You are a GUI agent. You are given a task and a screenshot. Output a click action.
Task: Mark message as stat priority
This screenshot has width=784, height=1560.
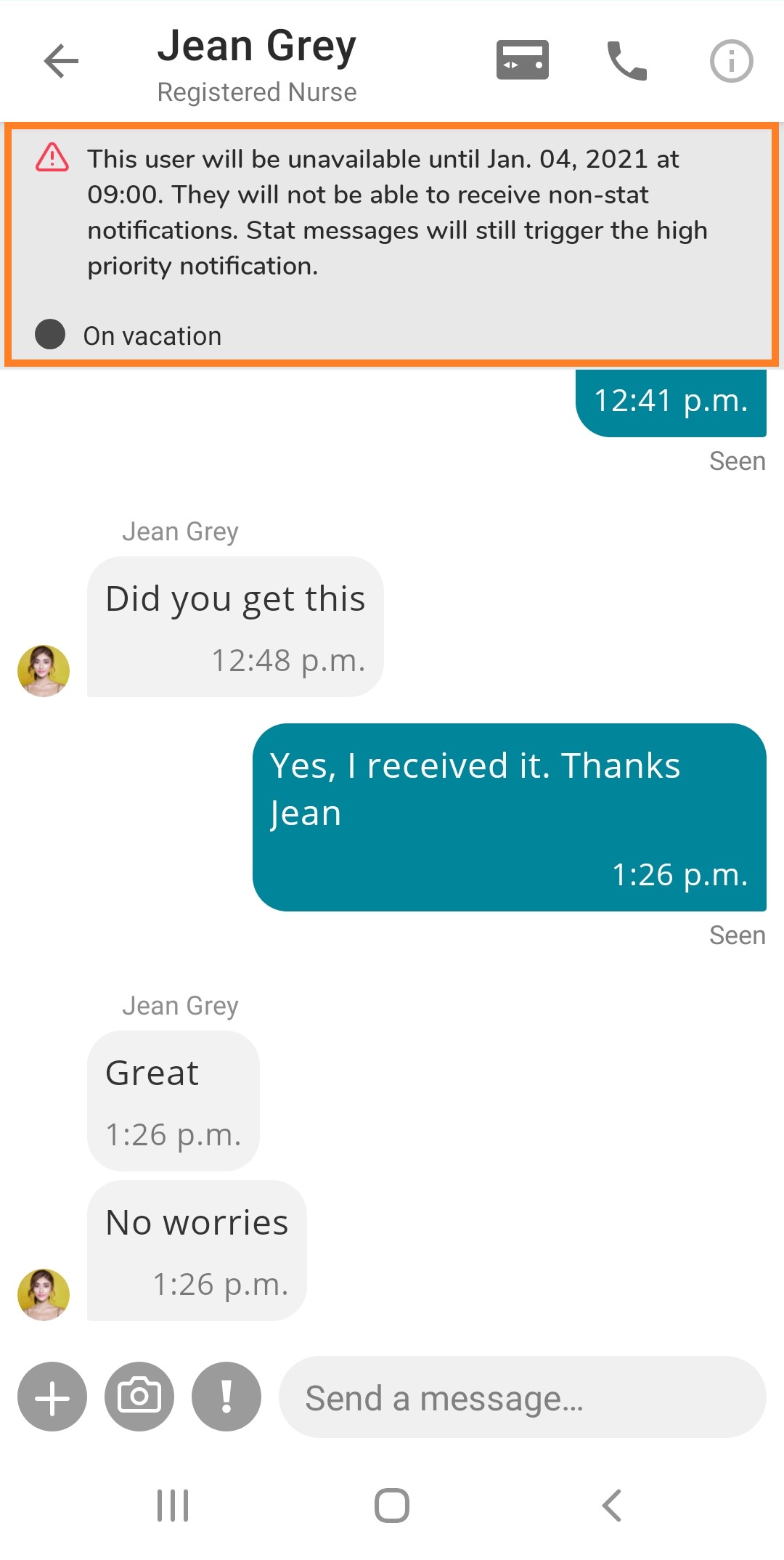pyautogui.click(x=226, y=1397)
